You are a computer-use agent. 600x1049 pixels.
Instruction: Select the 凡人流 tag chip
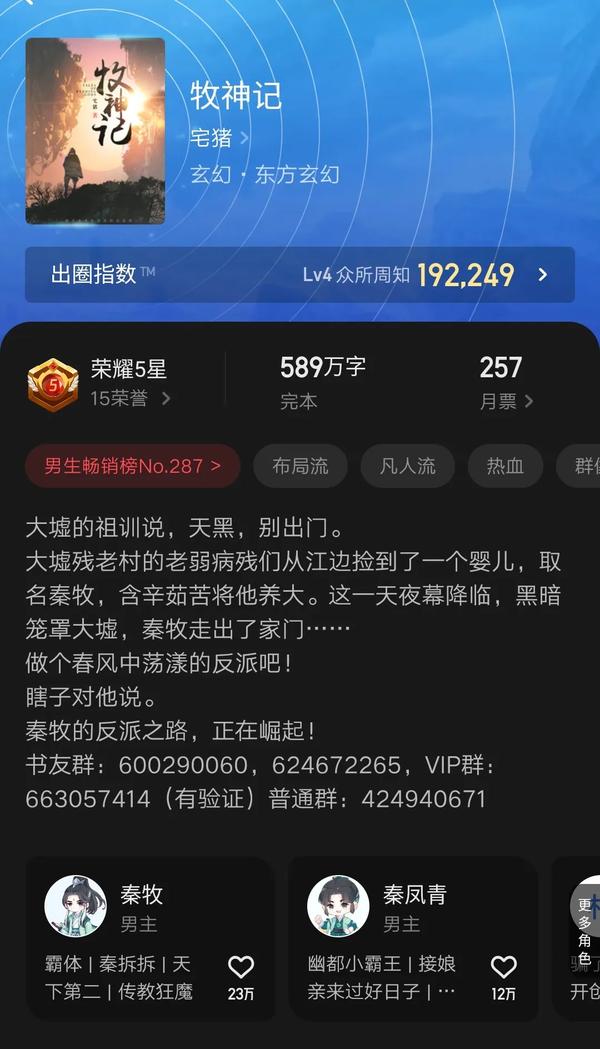click(407, 466)
